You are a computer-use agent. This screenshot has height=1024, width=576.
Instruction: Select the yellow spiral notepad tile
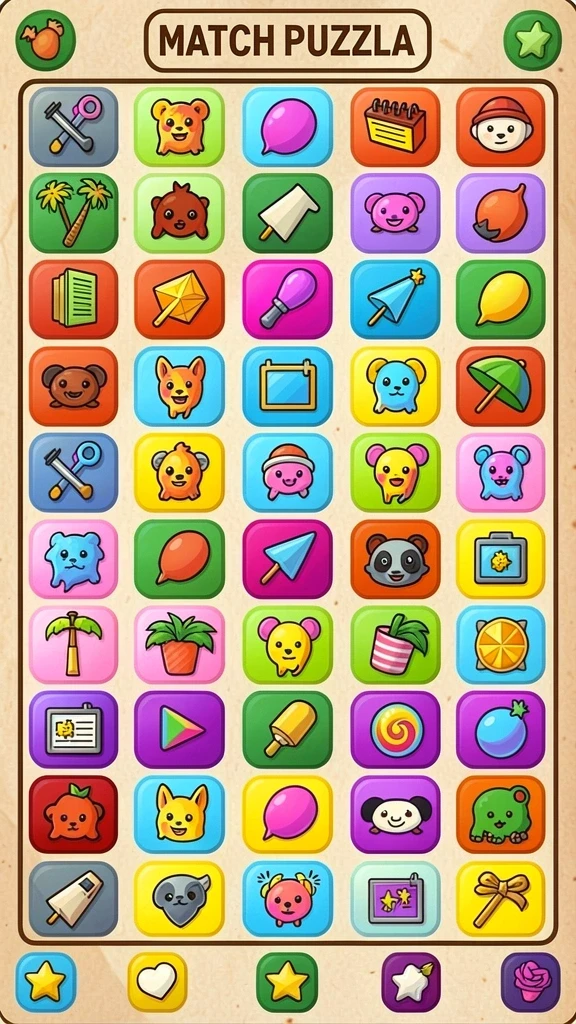tap(395, 127)
